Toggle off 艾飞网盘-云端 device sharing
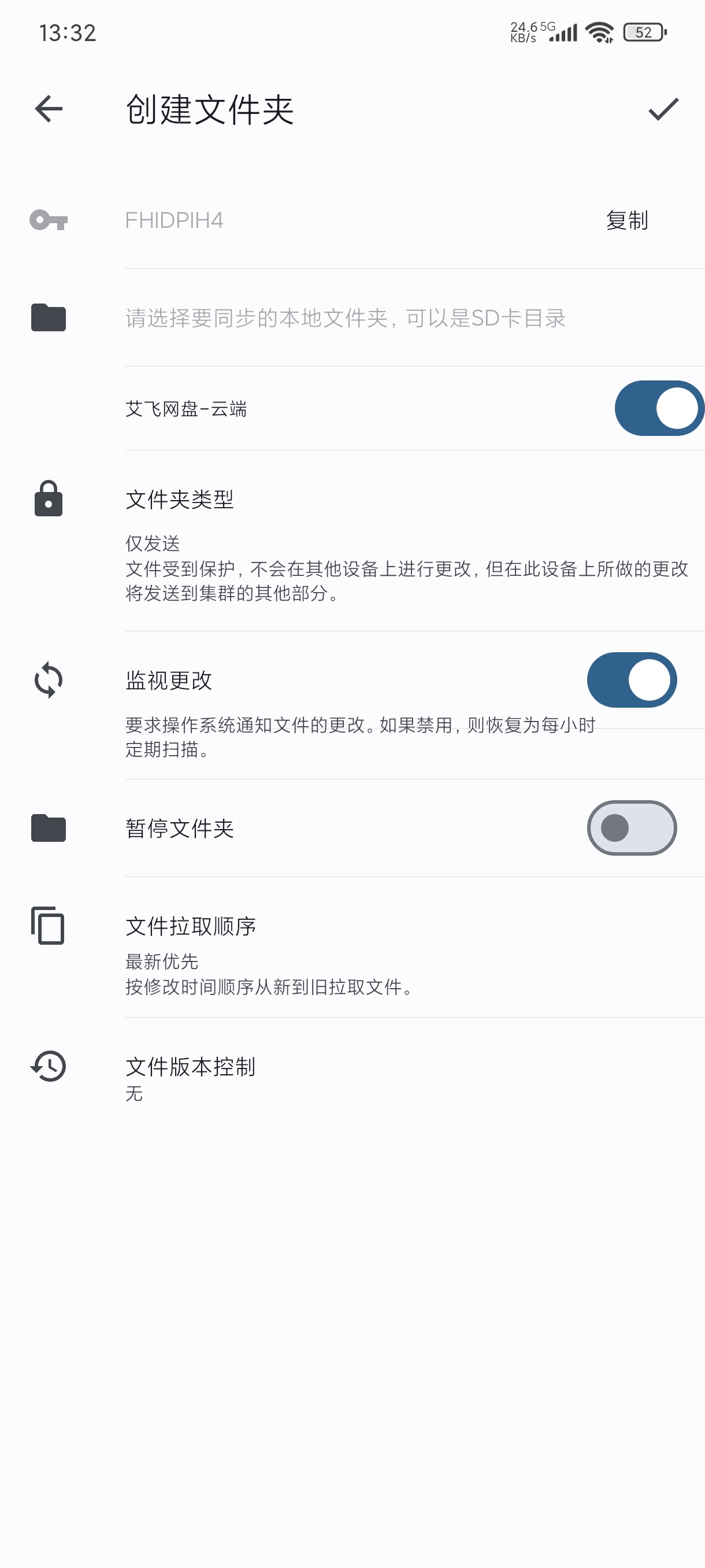The width and height of the screenshot is (705, 1568). [659, 408]
